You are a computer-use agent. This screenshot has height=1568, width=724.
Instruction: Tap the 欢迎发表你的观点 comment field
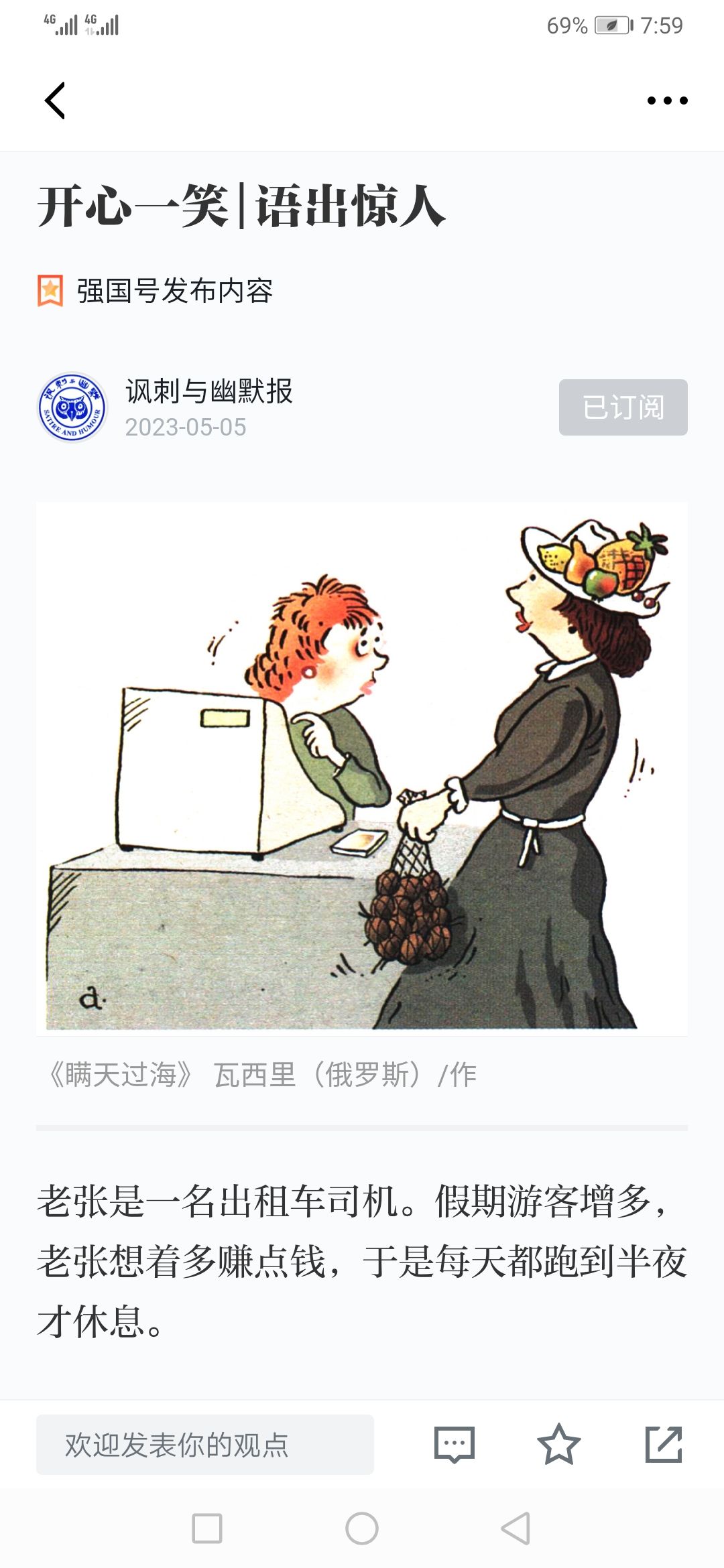click(204, 1445)
